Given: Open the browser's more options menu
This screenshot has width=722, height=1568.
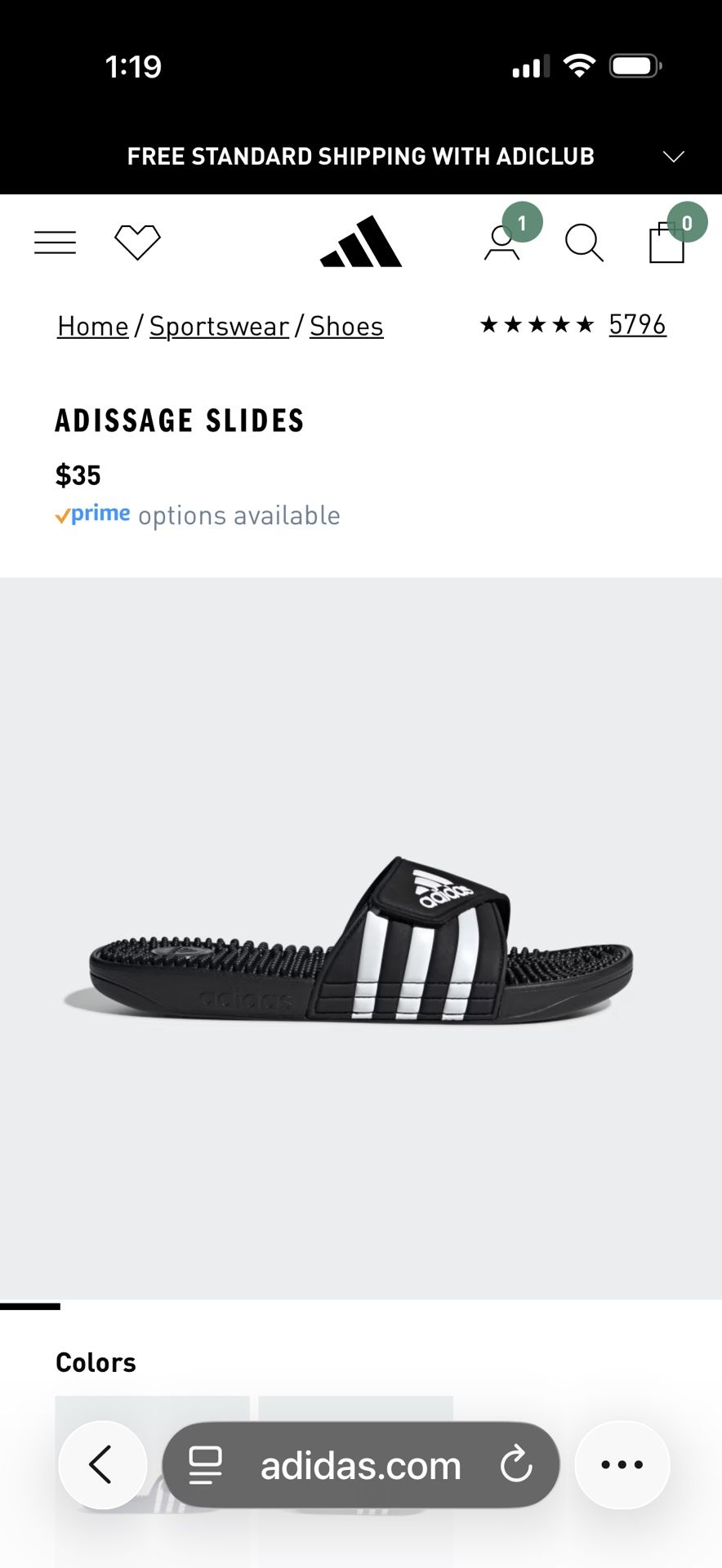Looking at the screenshot, I should 622,1465.
